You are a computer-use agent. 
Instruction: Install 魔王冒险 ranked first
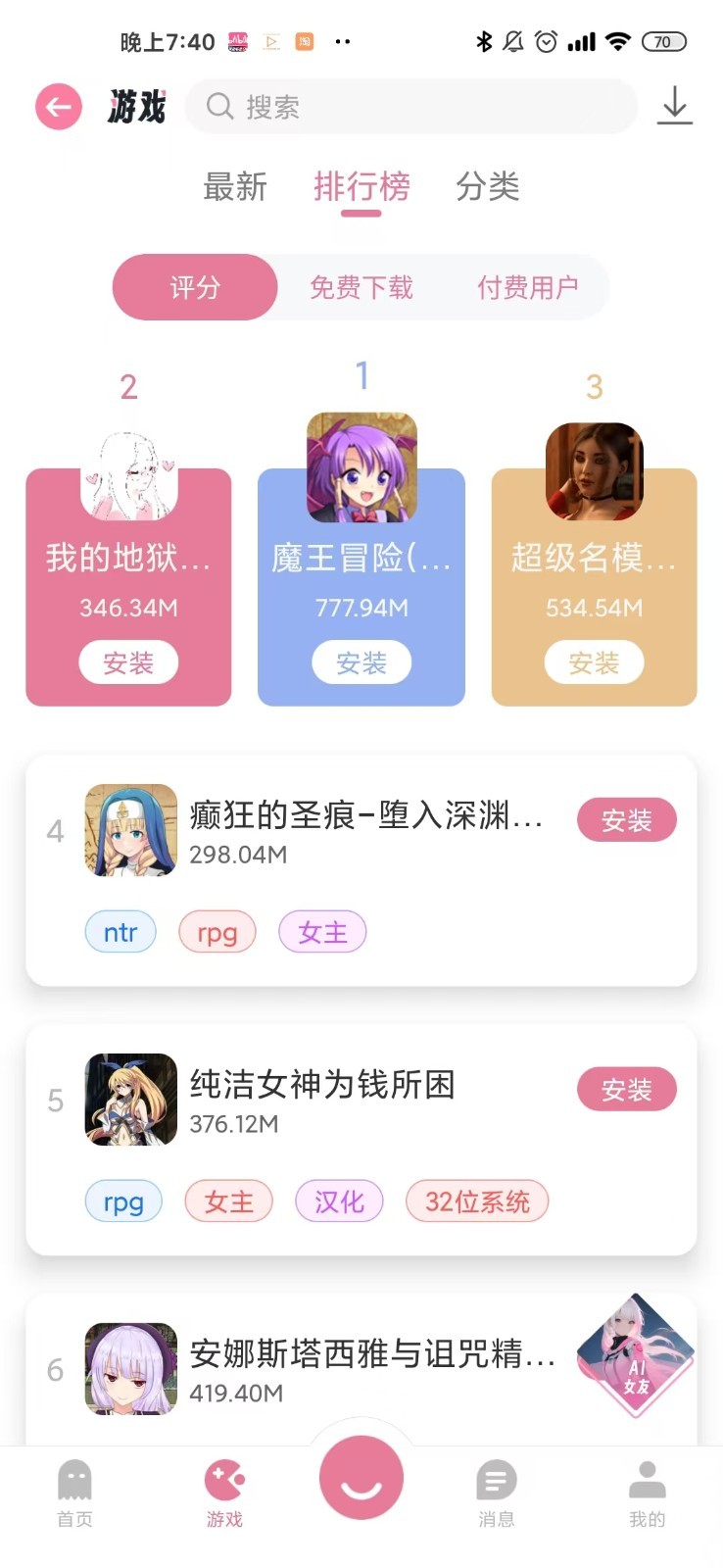click(361, 662)
